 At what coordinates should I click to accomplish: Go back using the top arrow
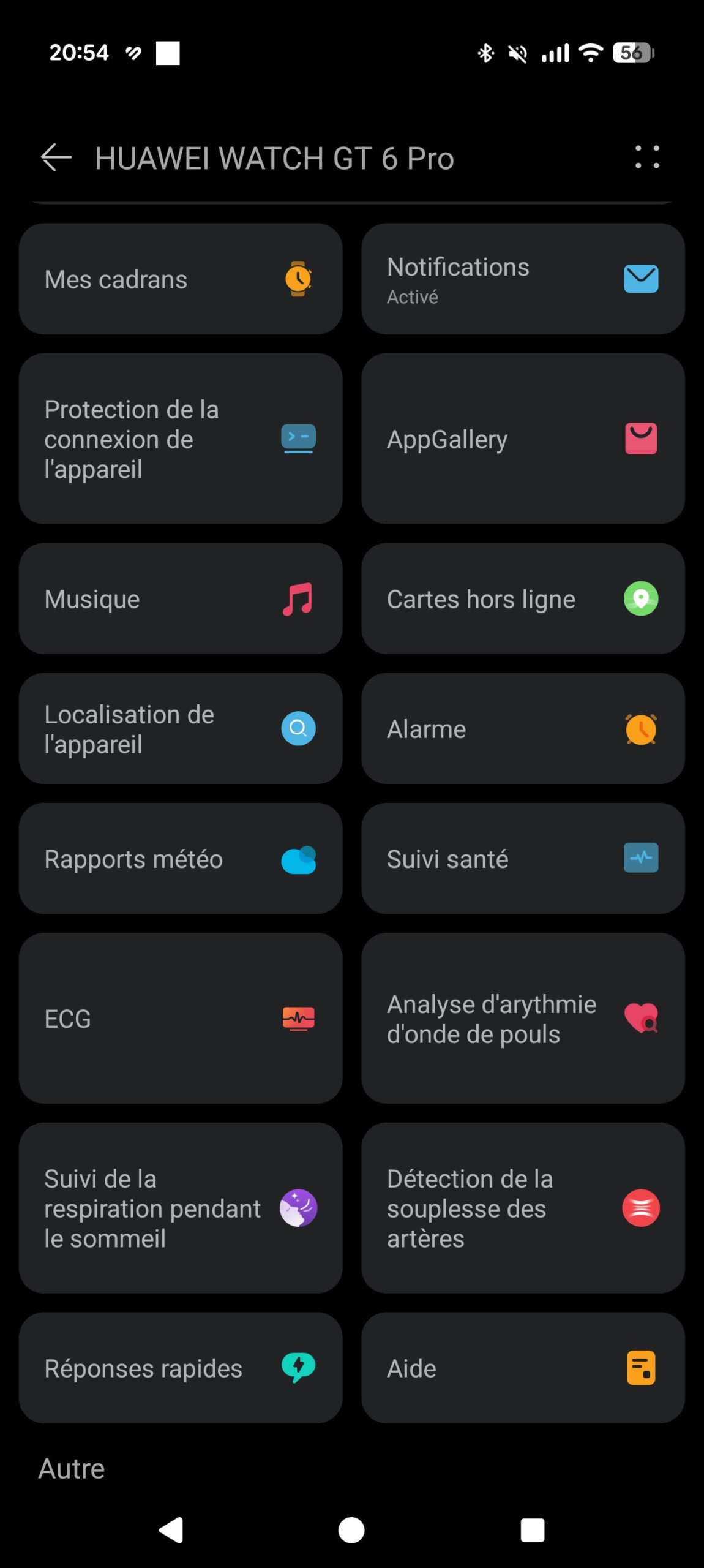[56, 158]
